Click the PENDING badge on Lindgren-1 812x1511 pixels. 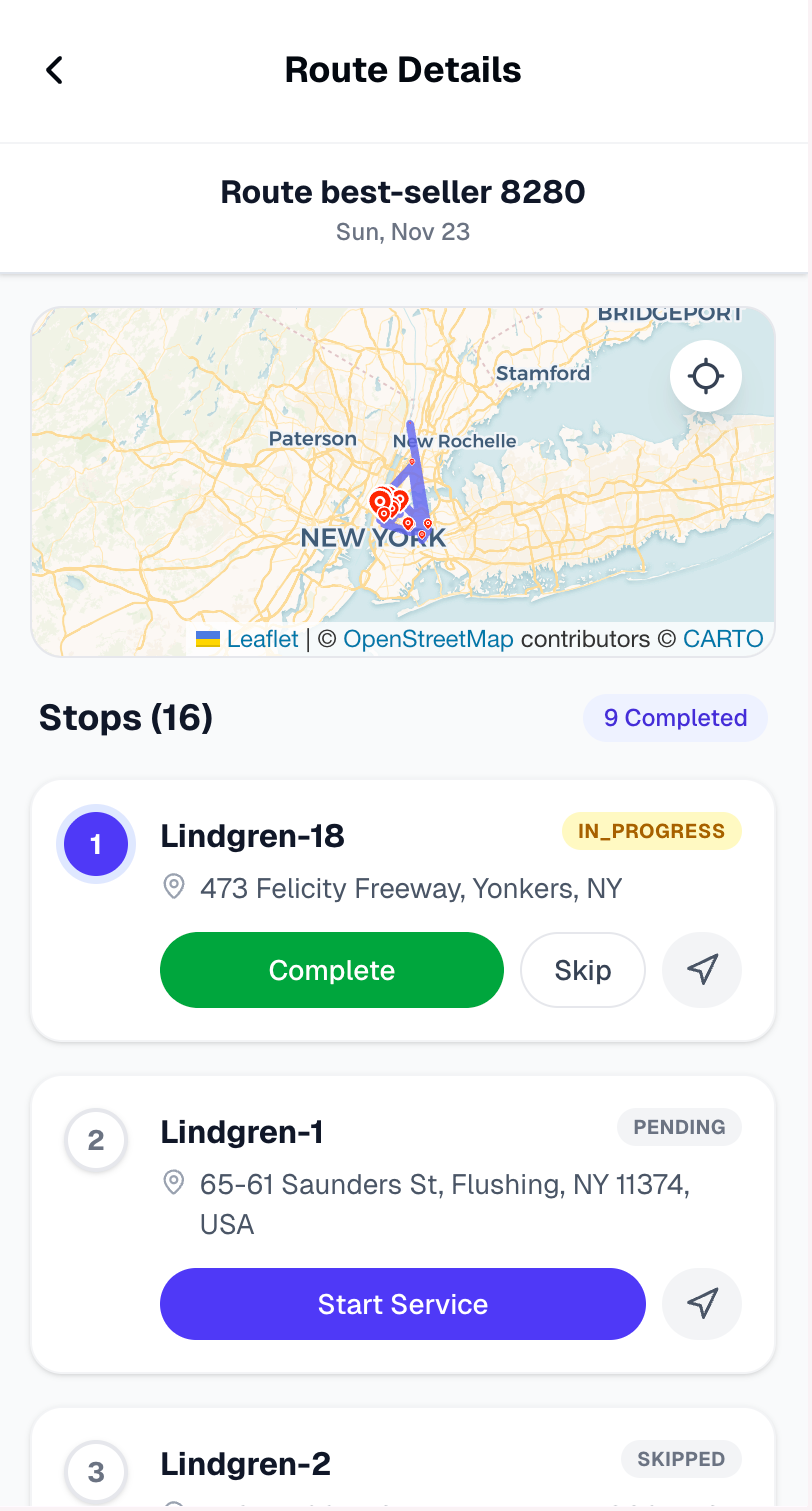[x=679, y=1127]
